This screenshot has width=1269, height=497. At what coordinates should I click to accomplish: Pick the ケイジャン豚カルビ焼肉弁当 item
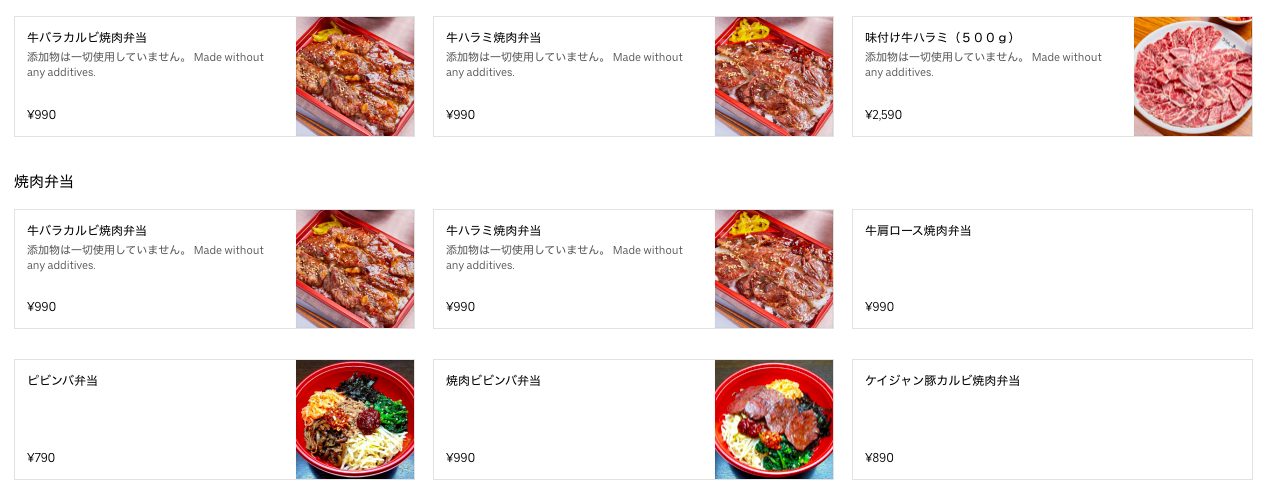[x=1051, y=419]
